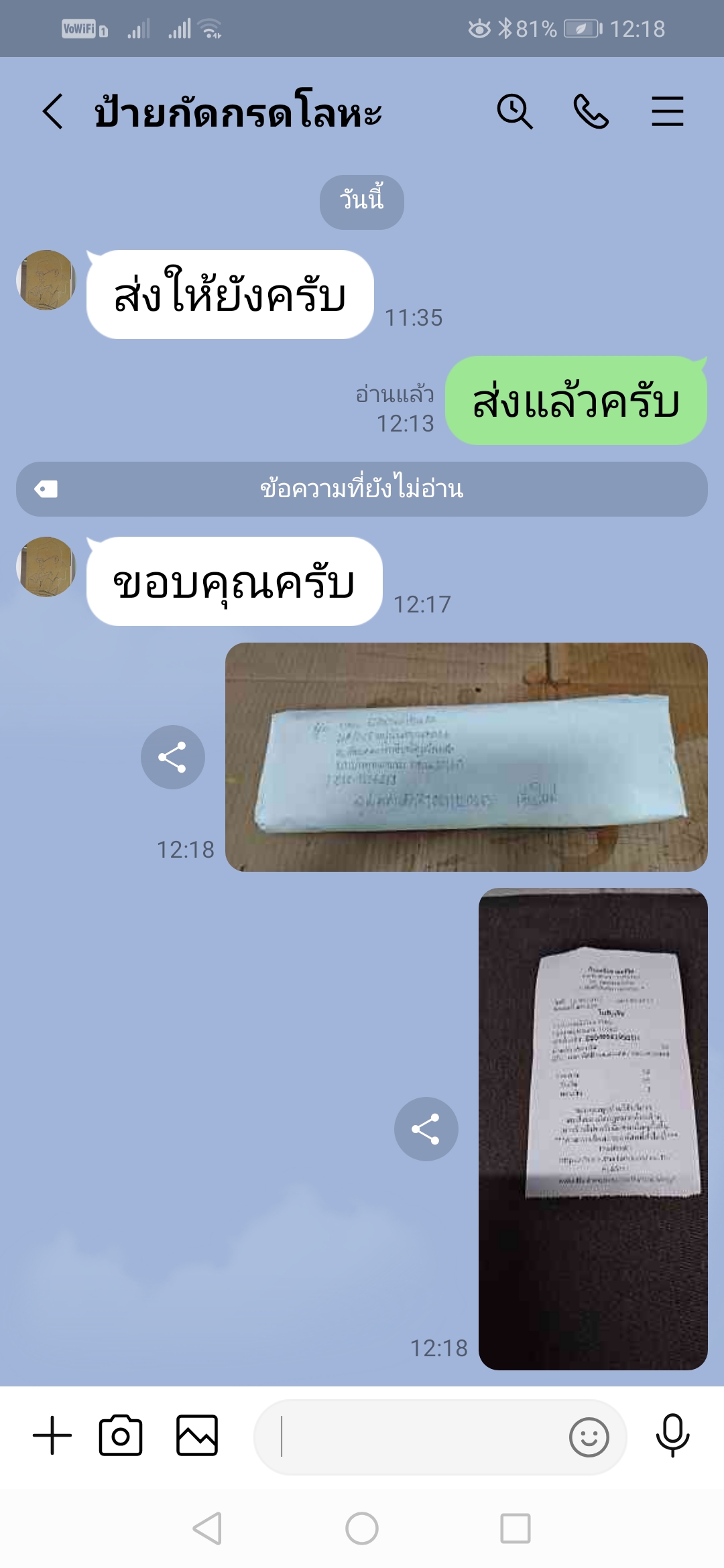The width and height of the screenshot is (724, 1568).
Task: Search within this chat
Action: [x=515, y=111]
